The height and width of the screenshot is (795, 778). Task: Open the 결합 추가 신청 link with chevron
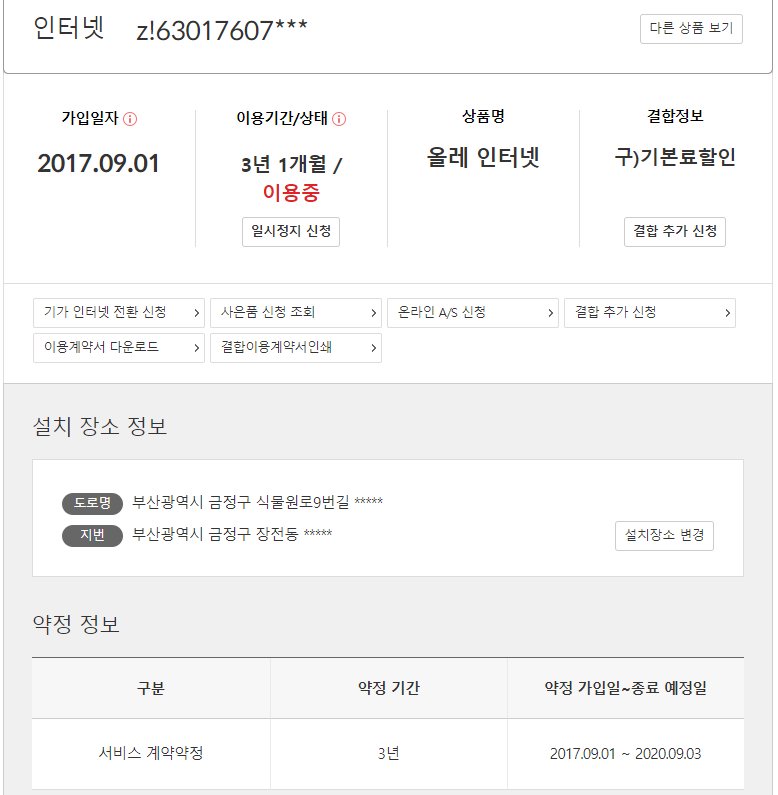650,313
